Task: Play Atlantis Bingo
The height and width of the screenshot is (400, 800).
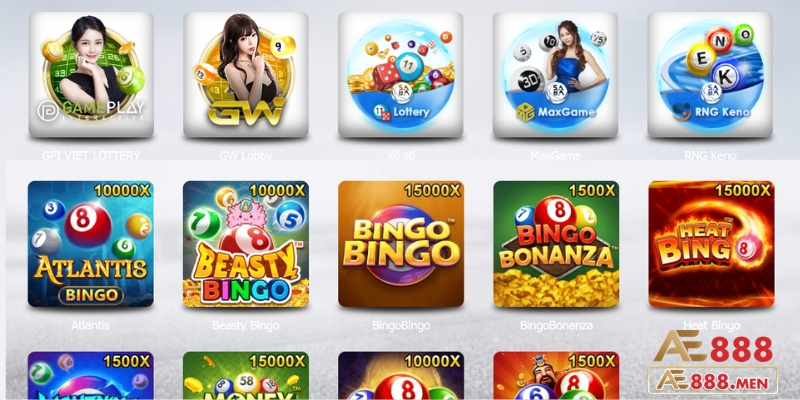Action: pyautogui.click(x=91, y=244)
